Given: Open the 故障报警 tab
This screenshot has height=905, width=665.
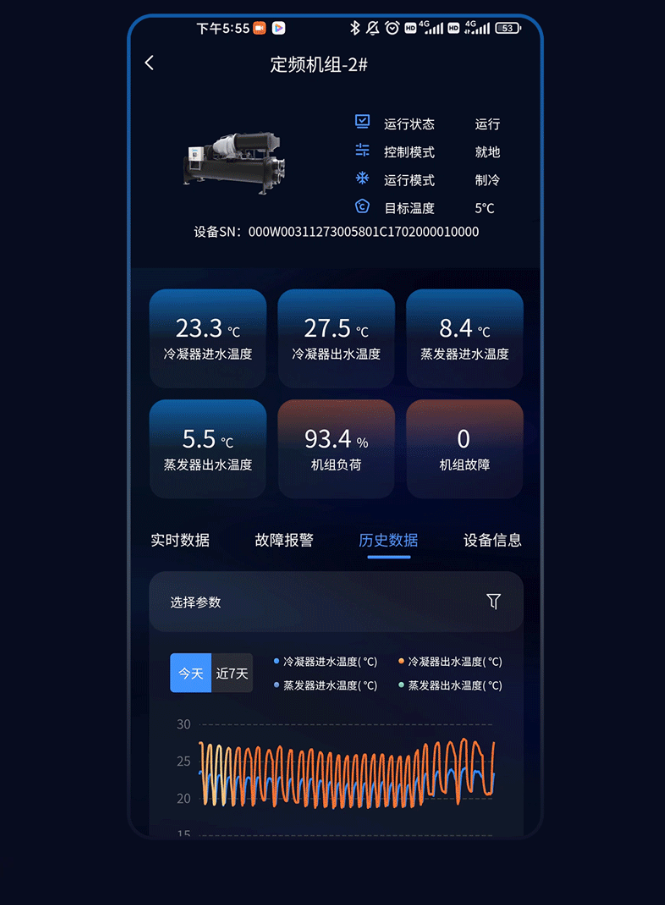Looking at the screenshot, I should tap(284, 540).
